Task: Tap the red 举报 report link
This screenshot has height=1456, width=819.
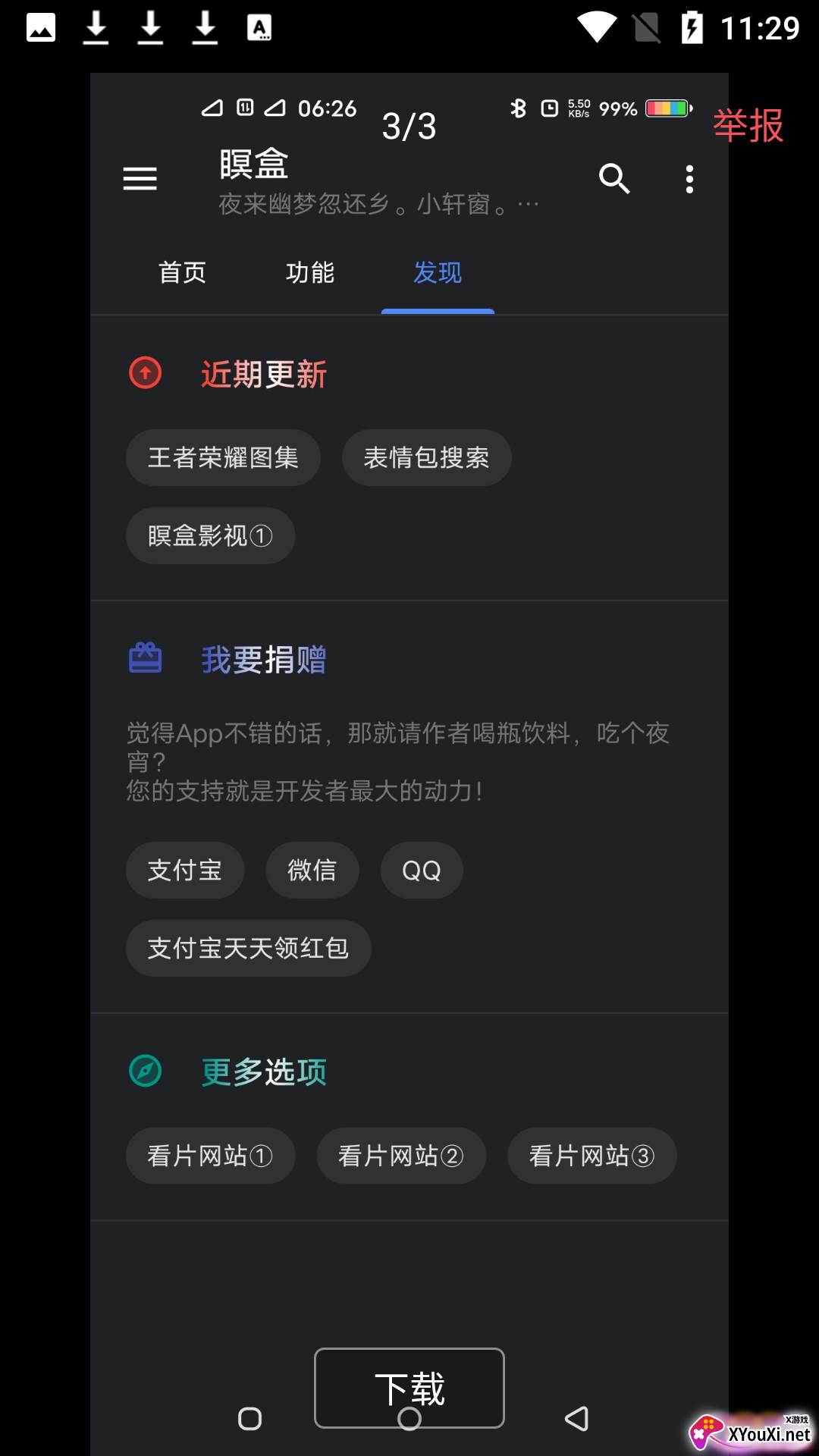Action: point(748,125)
